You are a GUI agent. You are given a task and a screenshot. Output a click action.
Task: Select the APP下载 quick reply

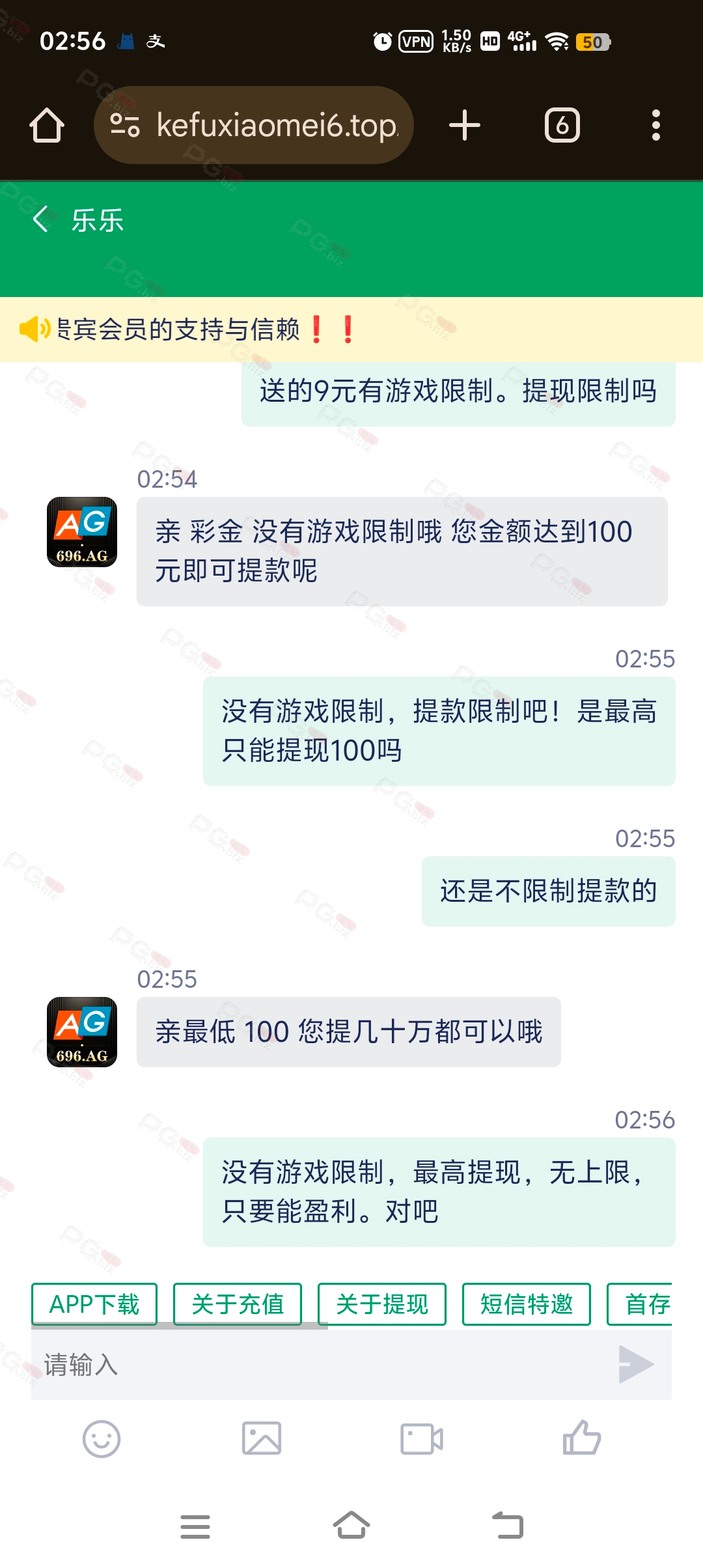[x=94, y=1304]
